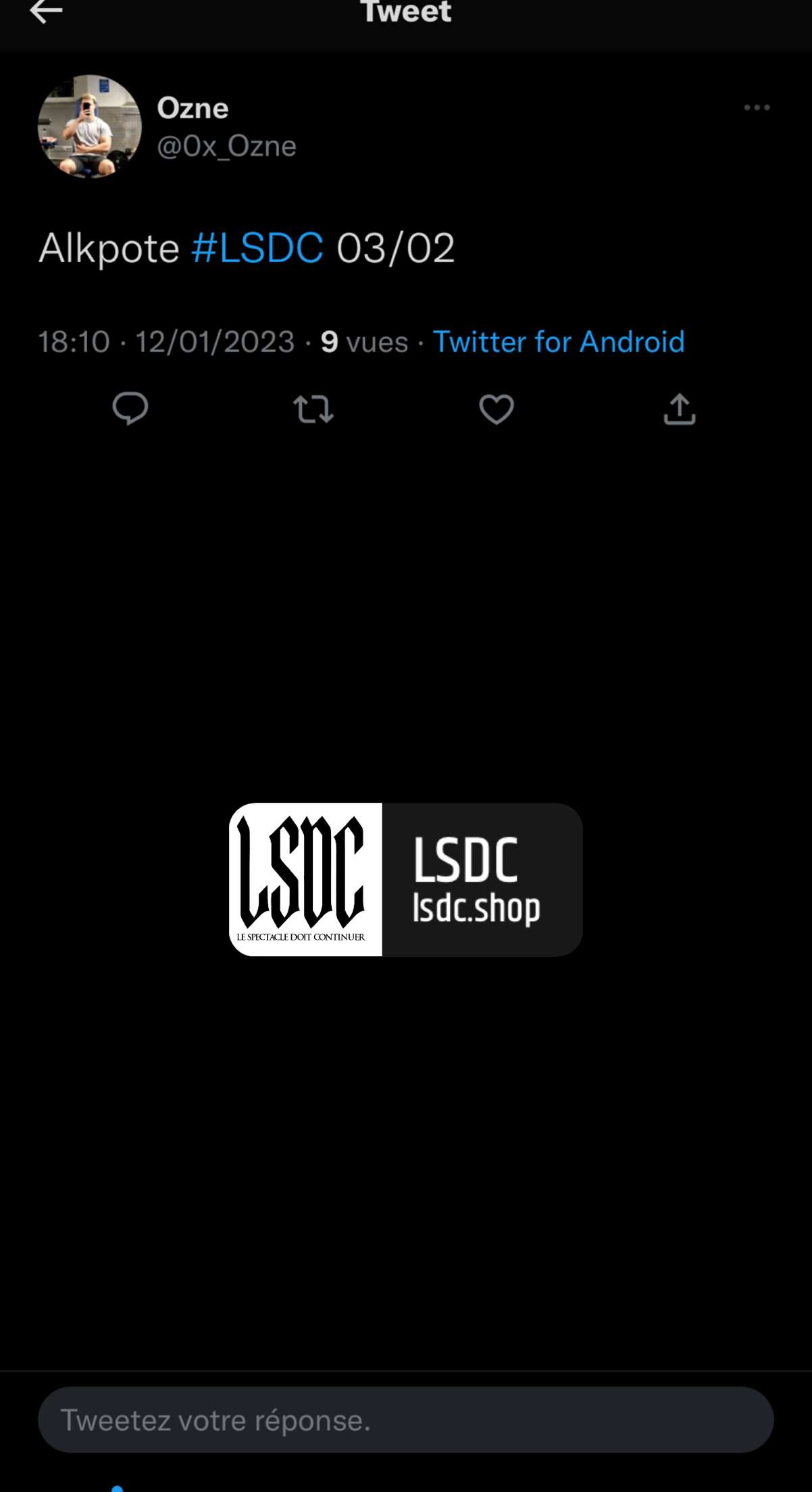Viewport: 812px width, 1492px height.
Task: Like the tweet with the heart
Action: 497,409
